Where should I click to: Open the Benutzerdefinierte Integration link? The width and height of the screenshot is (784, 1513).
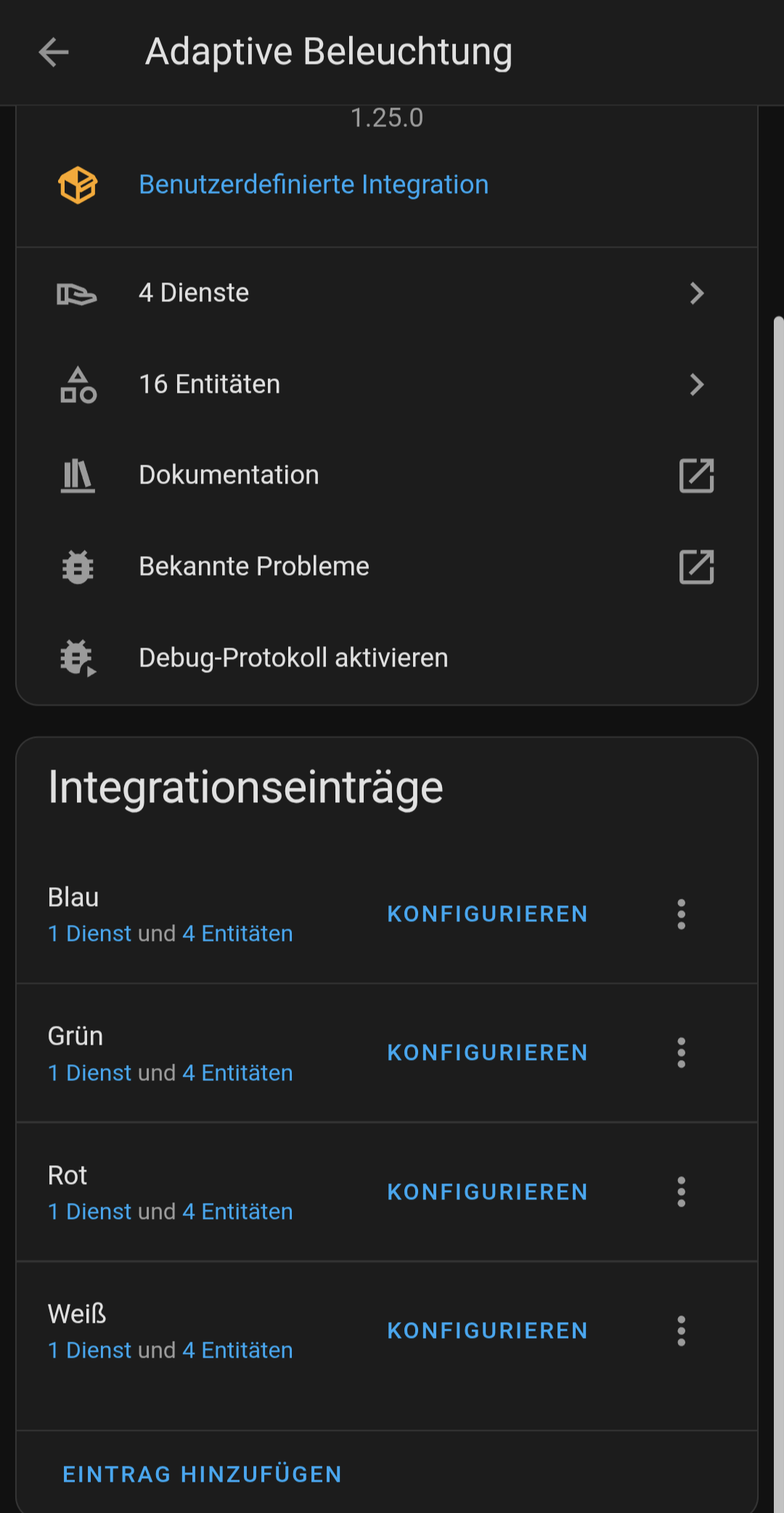click(x=314, y=184)
